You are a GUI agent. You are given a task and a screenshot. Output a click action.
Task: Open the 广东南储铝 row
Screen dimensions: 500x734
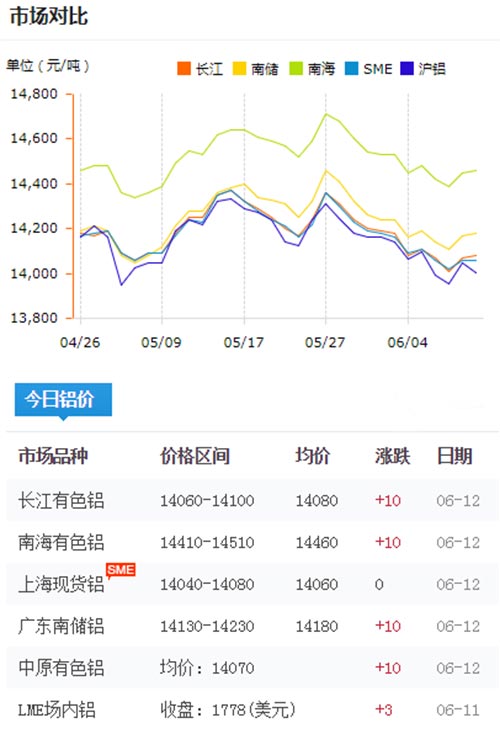pyautogui.click(x=252, y=626)
